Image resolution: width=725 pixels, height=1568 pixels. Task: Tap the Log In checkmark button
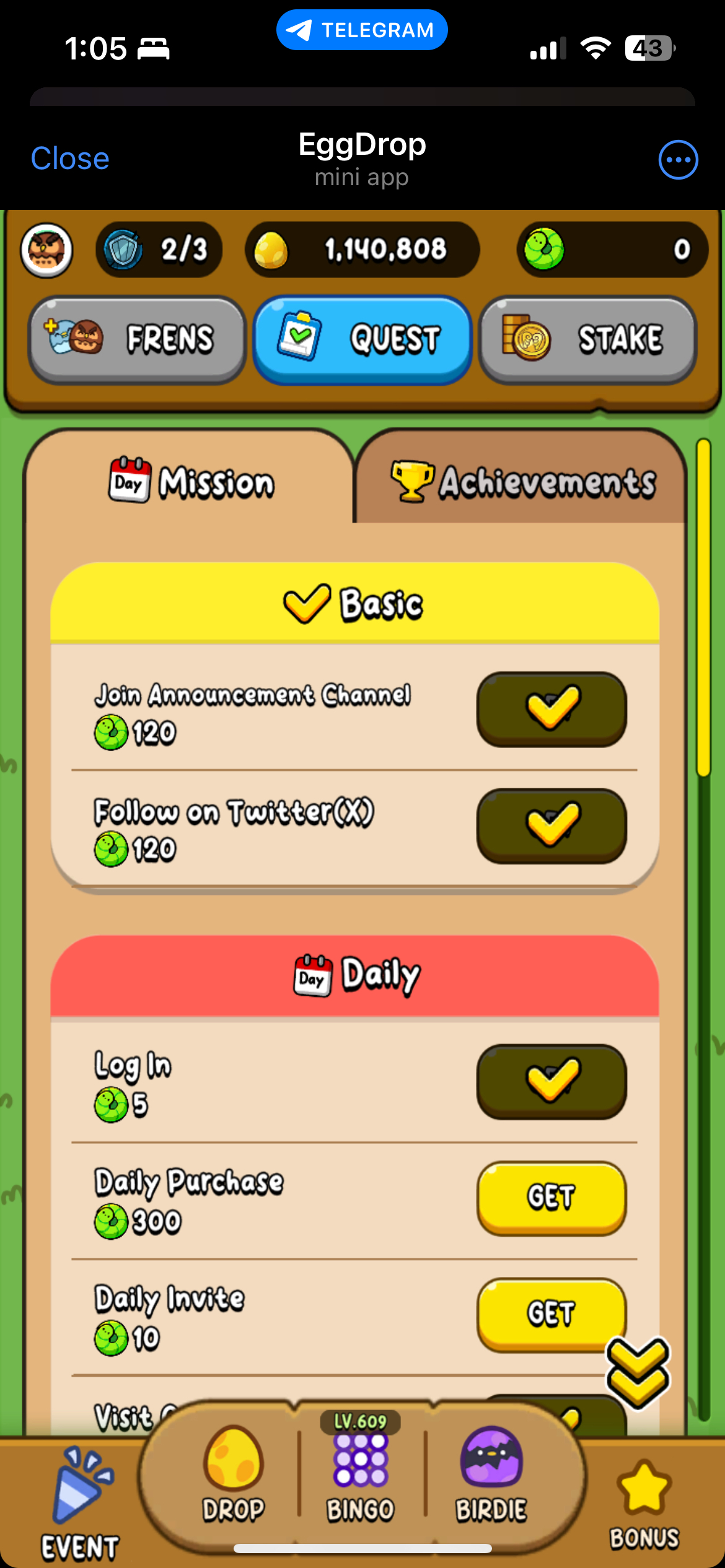[x=551, y=1081]
